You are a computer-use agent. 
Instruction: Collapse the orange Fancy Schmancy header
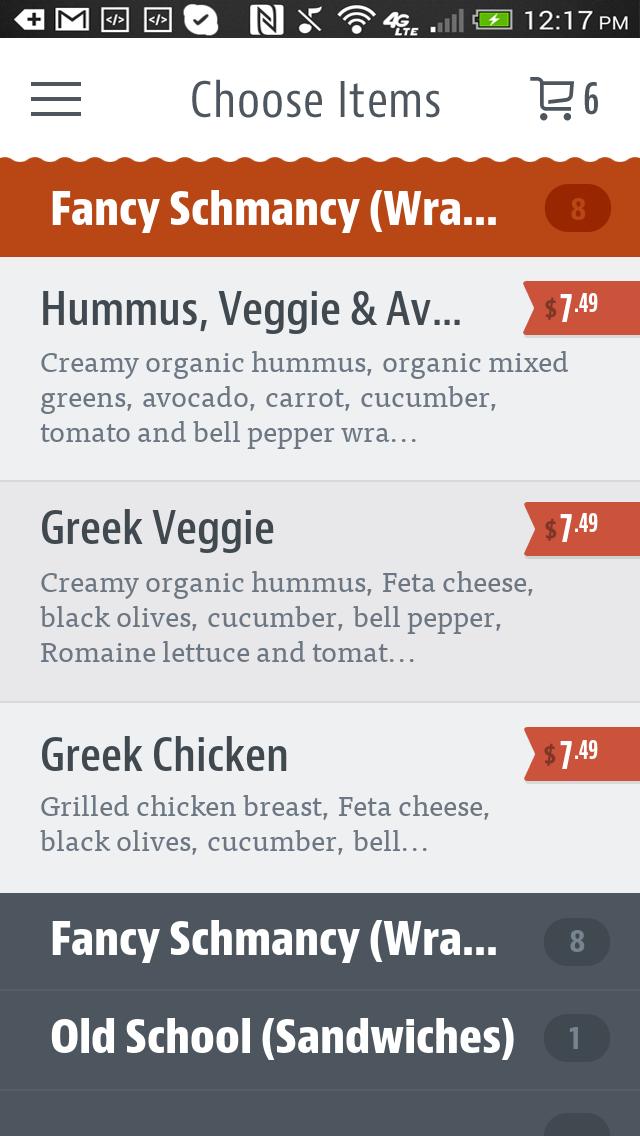(x=320, y=209)
